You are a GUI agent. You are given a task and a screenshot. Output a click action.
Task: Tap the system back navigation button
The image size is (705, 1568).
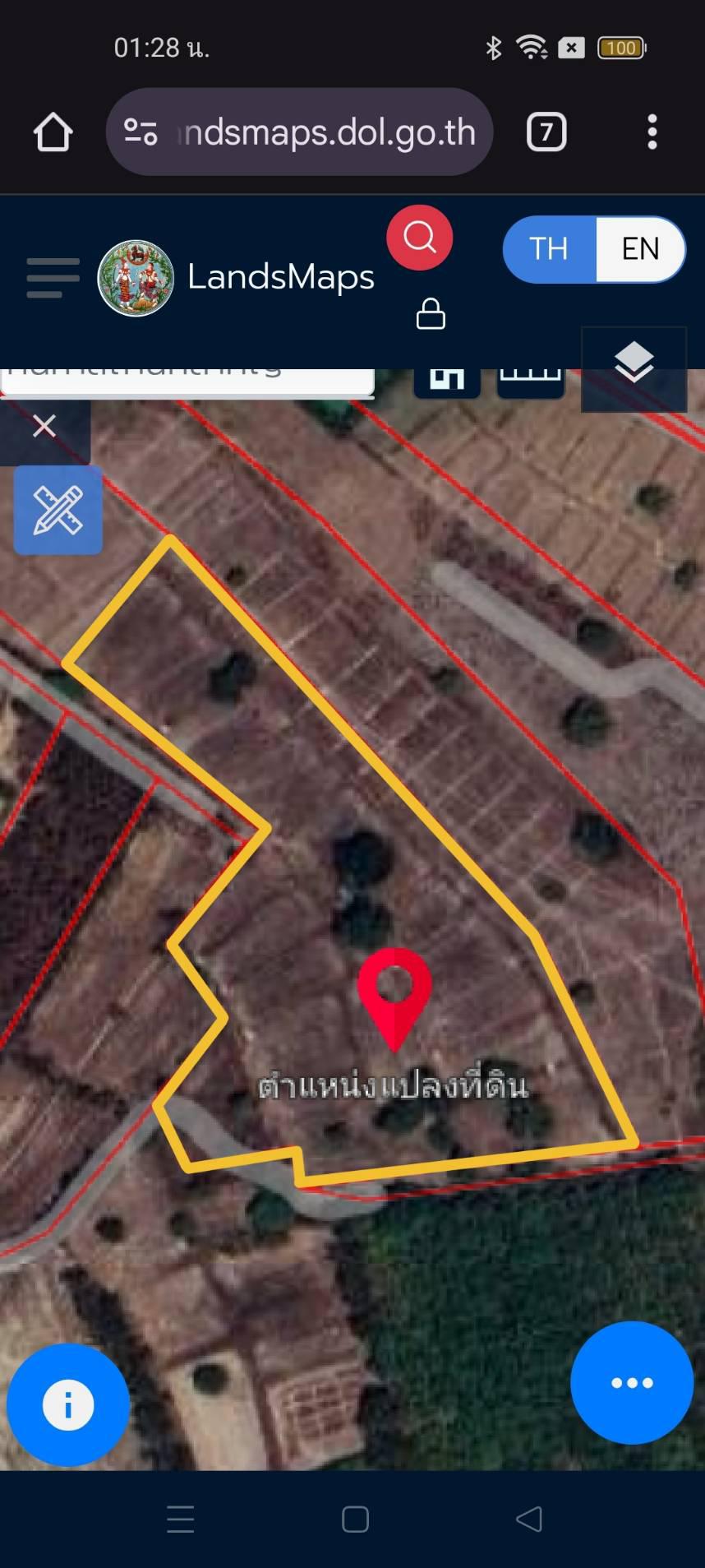click(x=529, y=1519)
